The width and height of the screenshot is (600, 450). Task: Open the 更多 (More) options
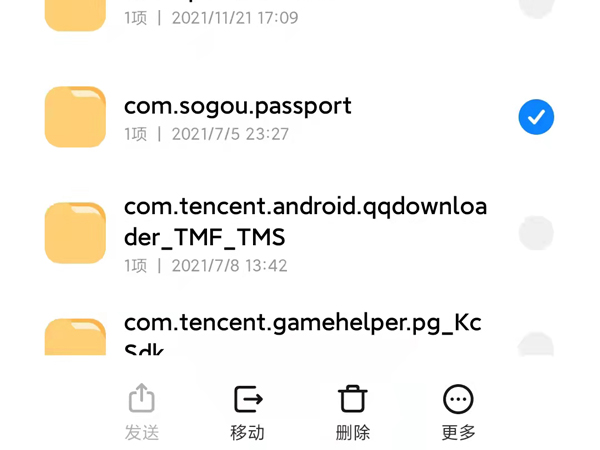[458, 412]
